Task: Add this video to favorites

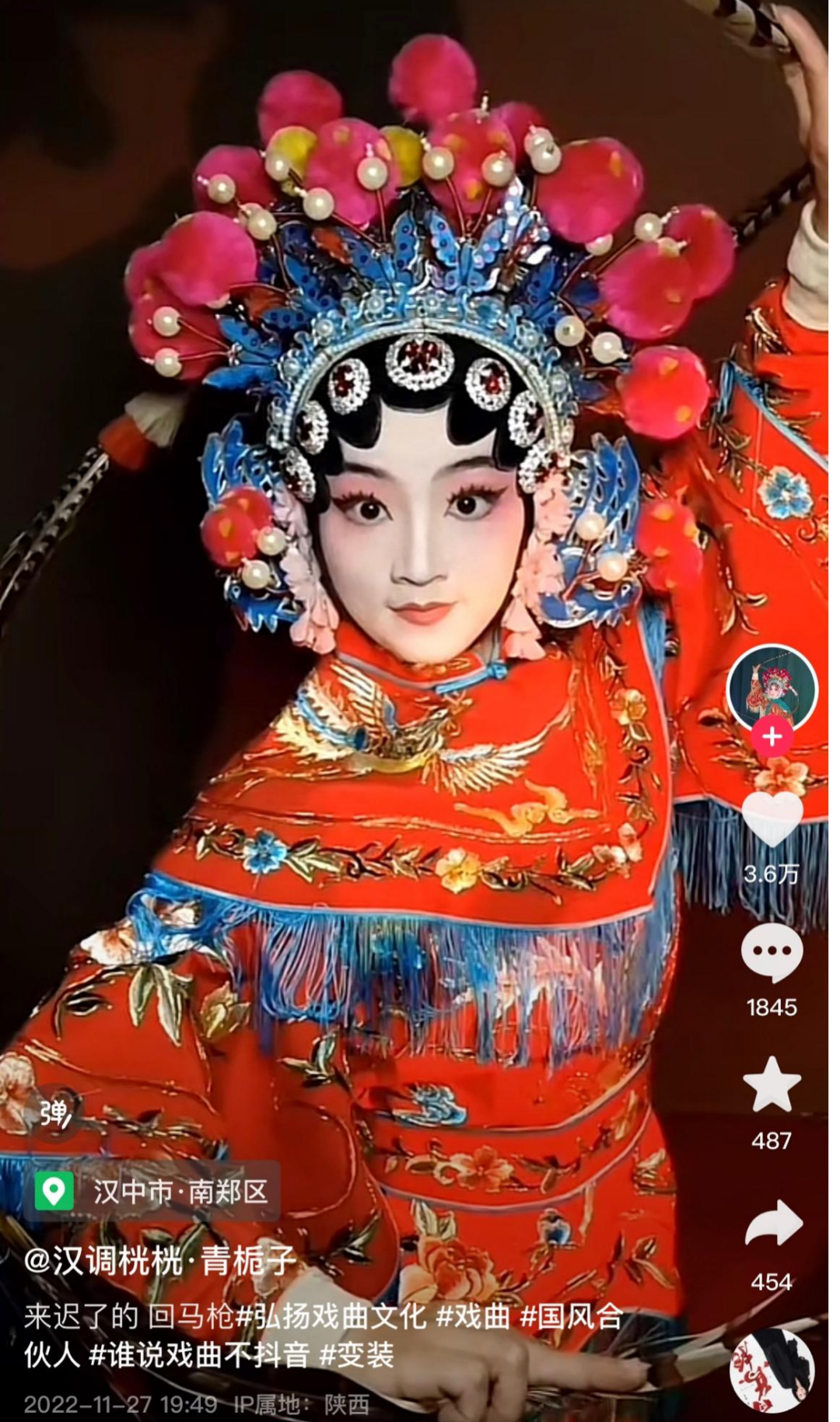Action: point(772,1085)
